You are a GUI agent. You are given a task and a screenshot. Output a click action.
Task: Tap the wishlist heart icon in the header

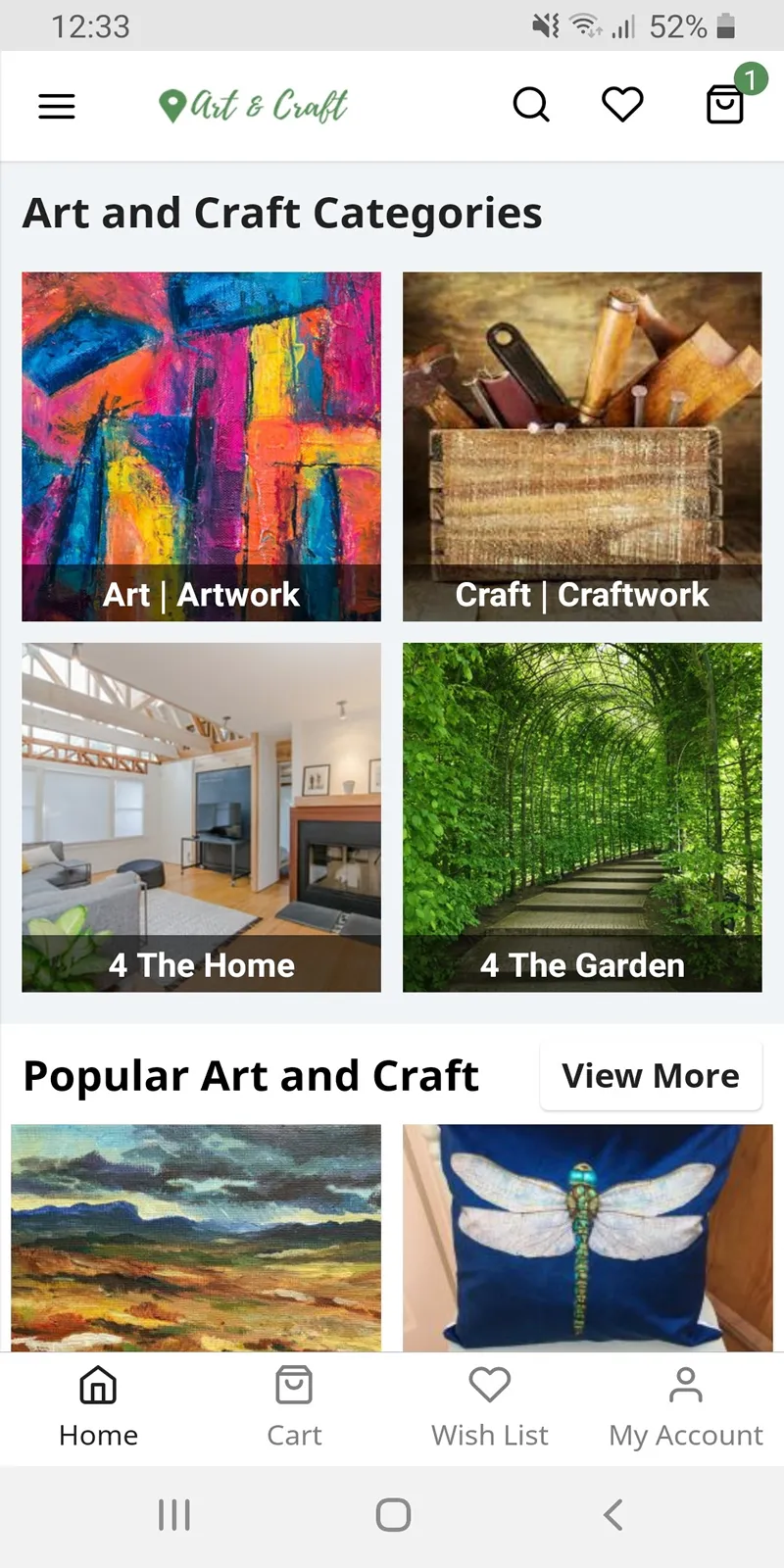point(623,105)
